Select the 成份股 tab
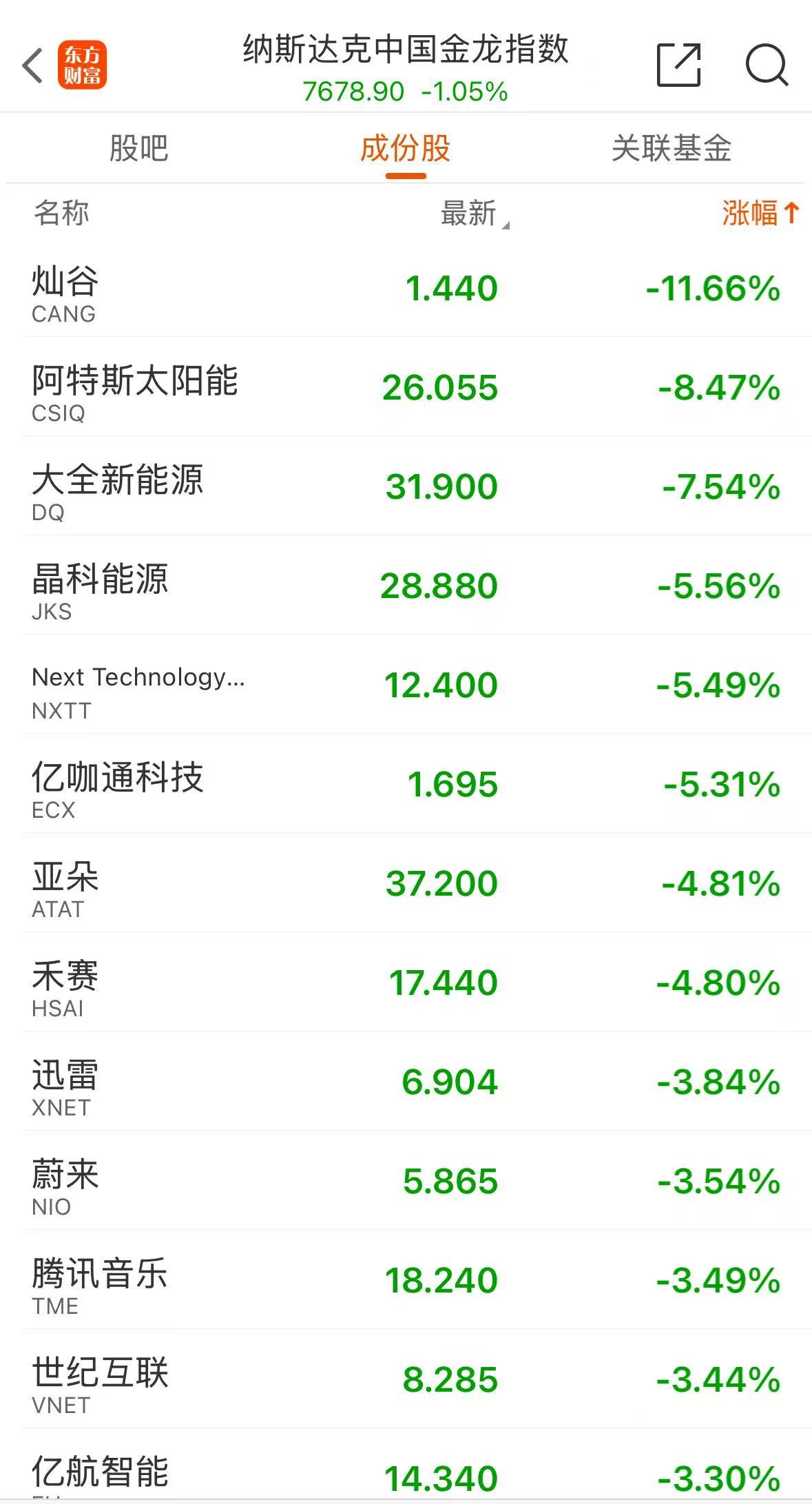This screenshot has height=1504, width=812. point(406,148)
